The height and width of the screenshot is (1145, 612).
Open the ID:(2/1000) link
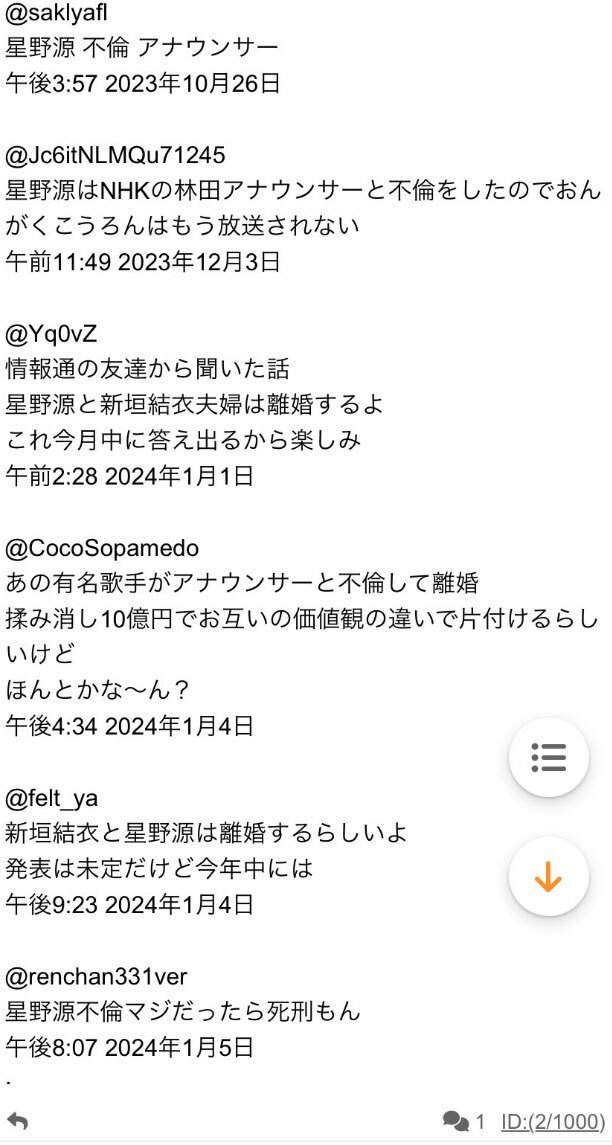click(x=553, y=1121)
